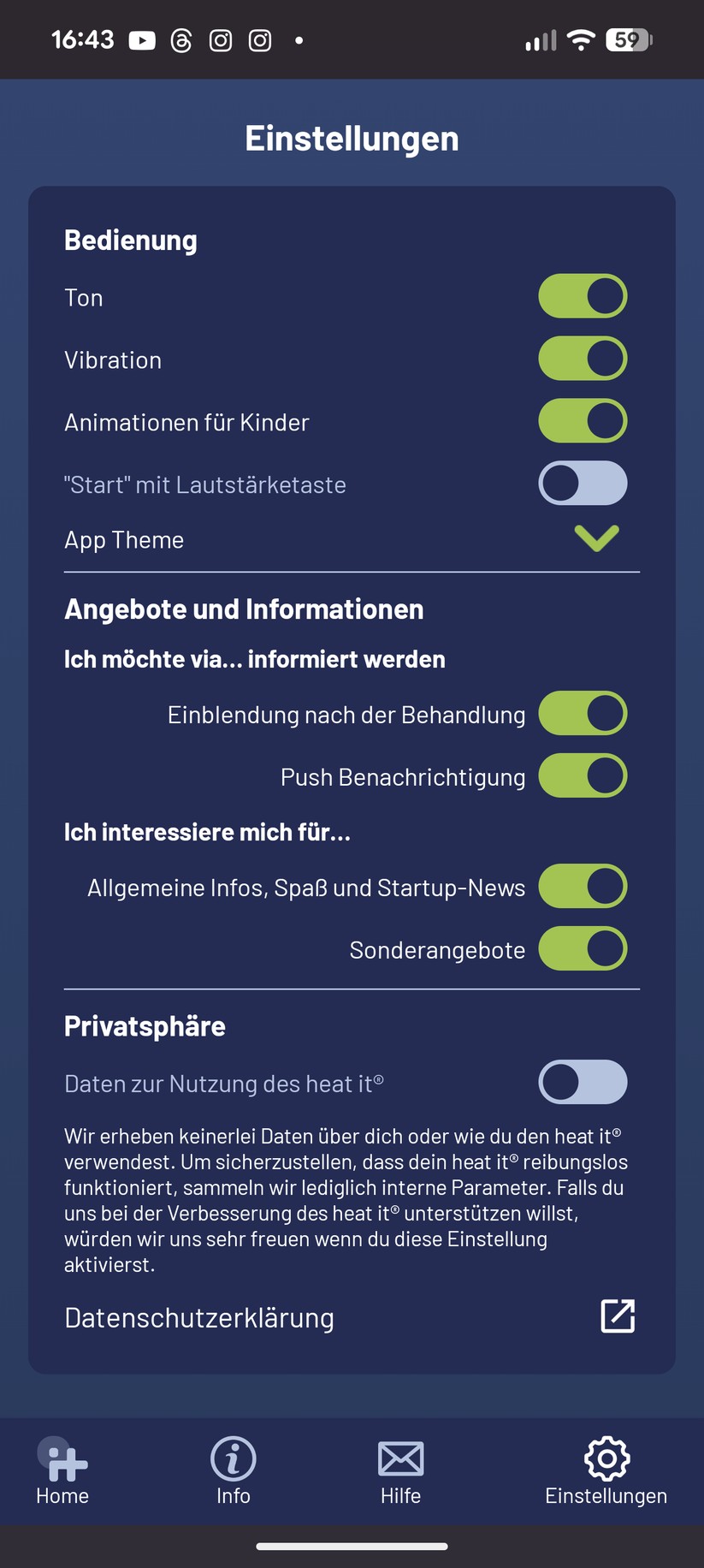This screenshot has width=704, height=1568.
Task: Open the Hilfe tab
Action: coord(400,1470)
